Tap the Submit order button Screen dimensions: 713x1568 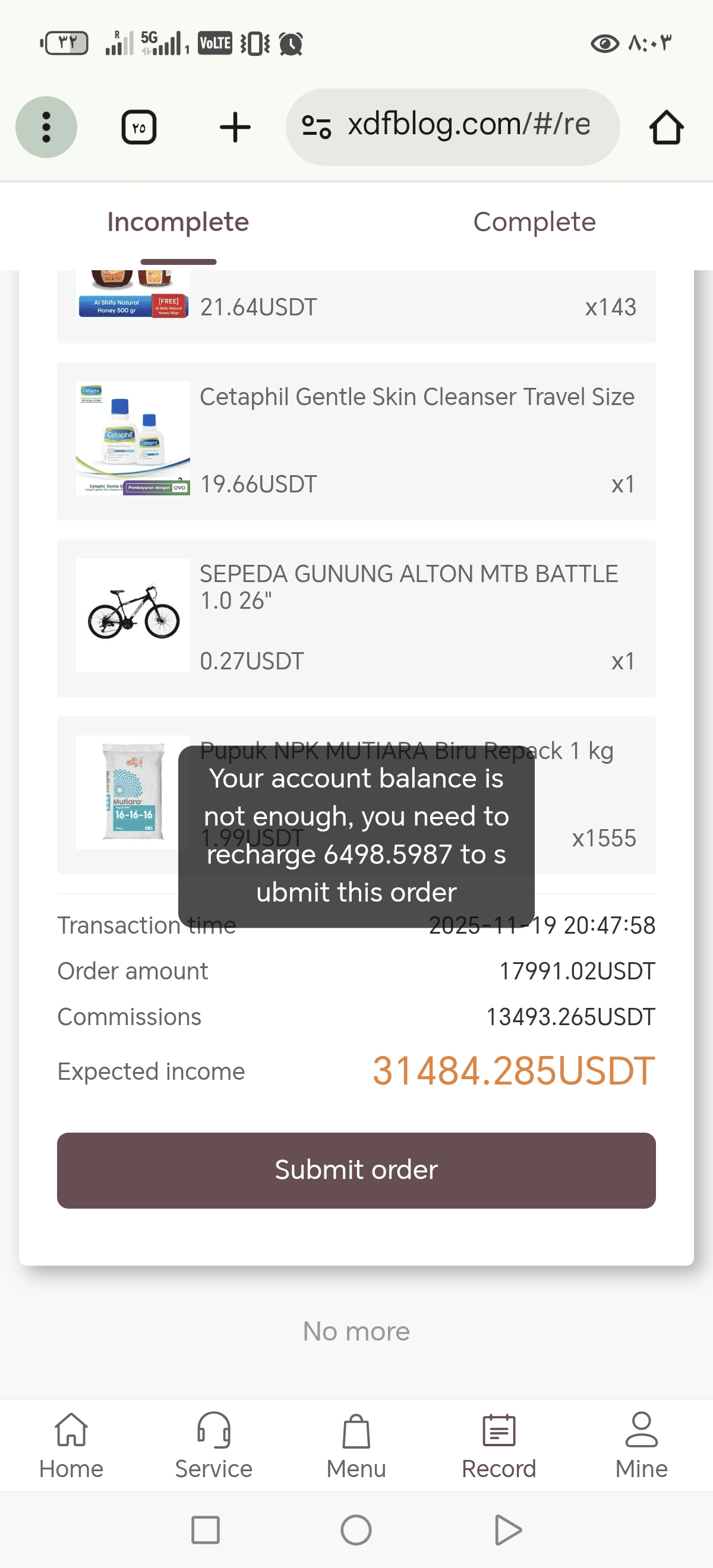point(356,1170)
